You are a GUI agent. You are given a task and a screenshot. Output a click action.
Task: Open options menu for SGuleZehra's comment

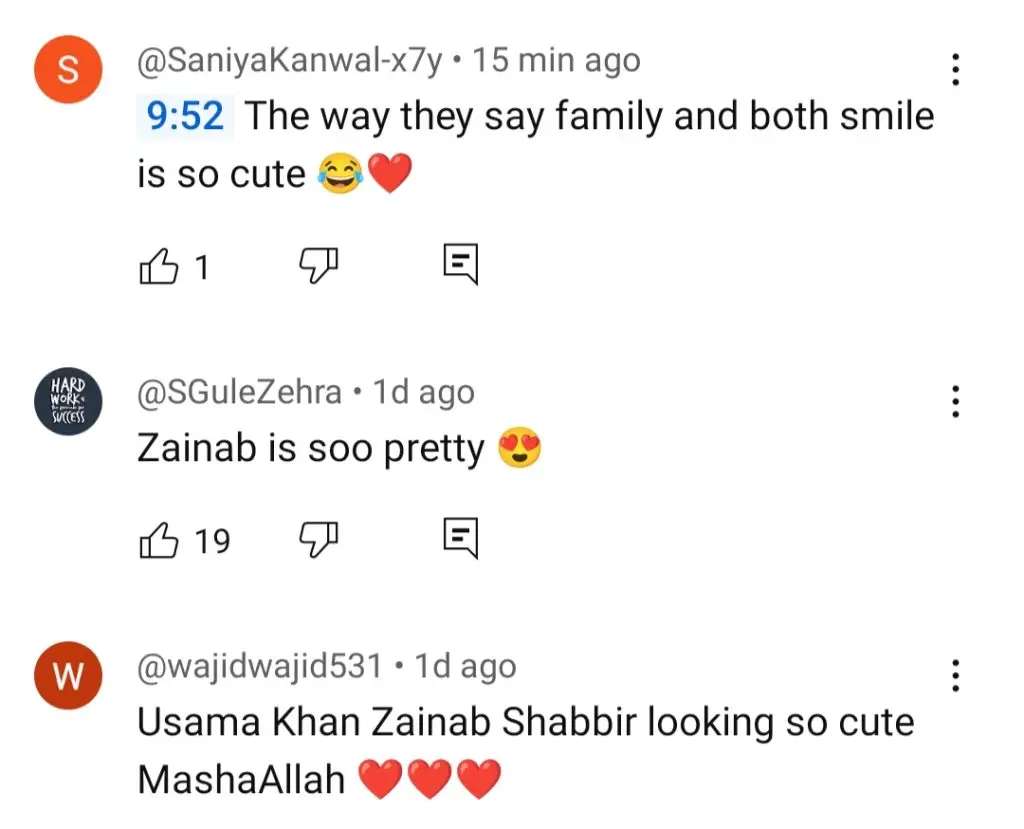tap(956, 402)
